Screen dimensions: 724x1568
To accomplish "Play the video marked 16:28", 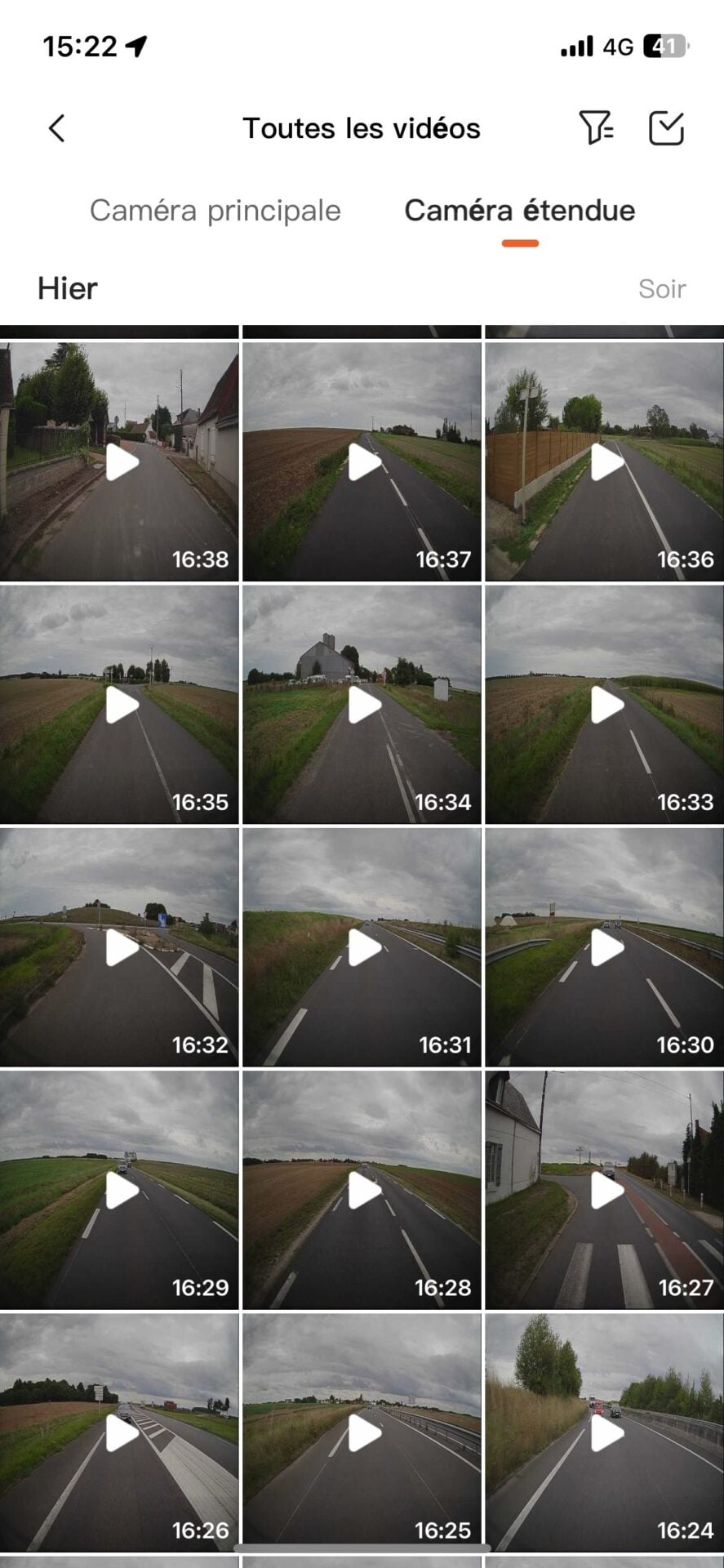I will (362, 1190).
